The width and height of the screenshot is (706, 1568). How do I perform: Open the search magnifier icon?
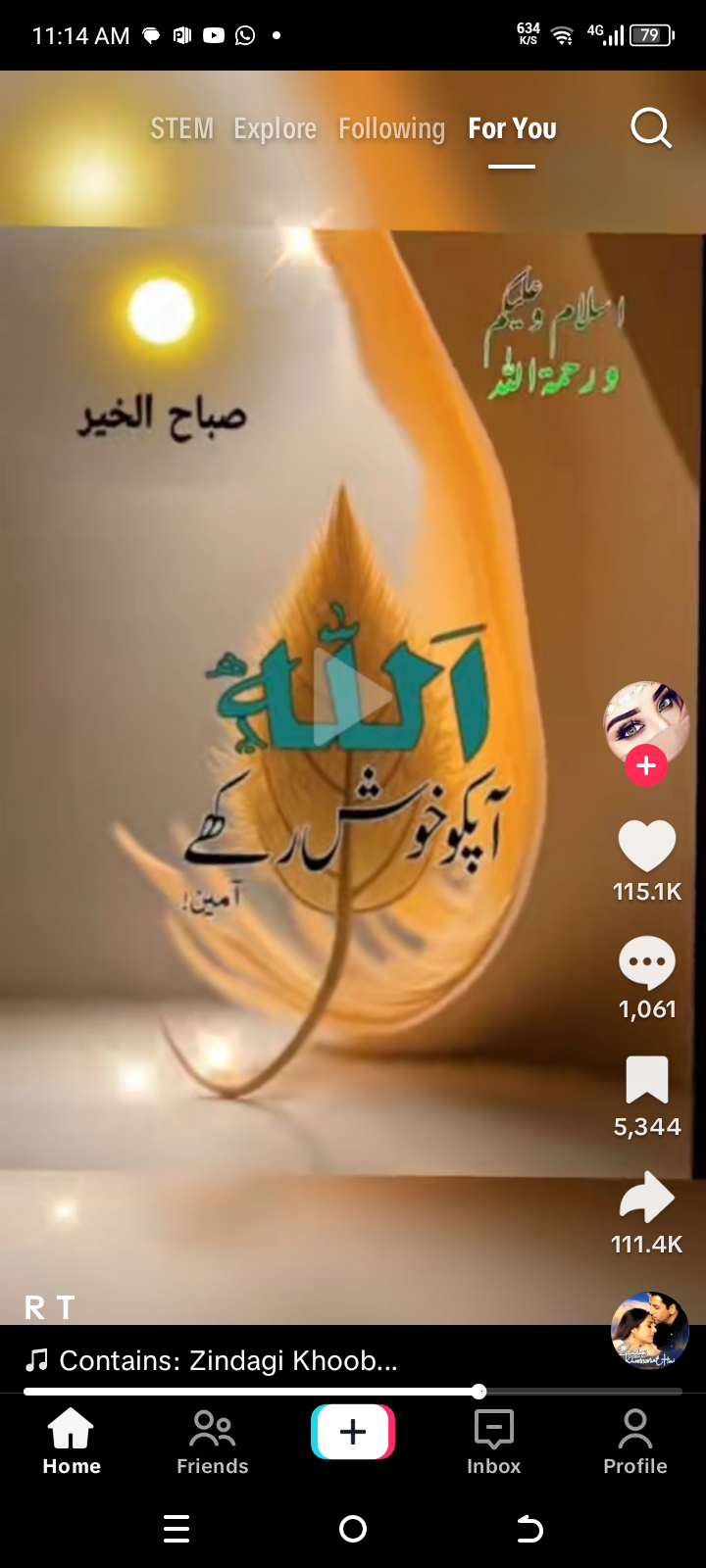(x=650, y=127)
